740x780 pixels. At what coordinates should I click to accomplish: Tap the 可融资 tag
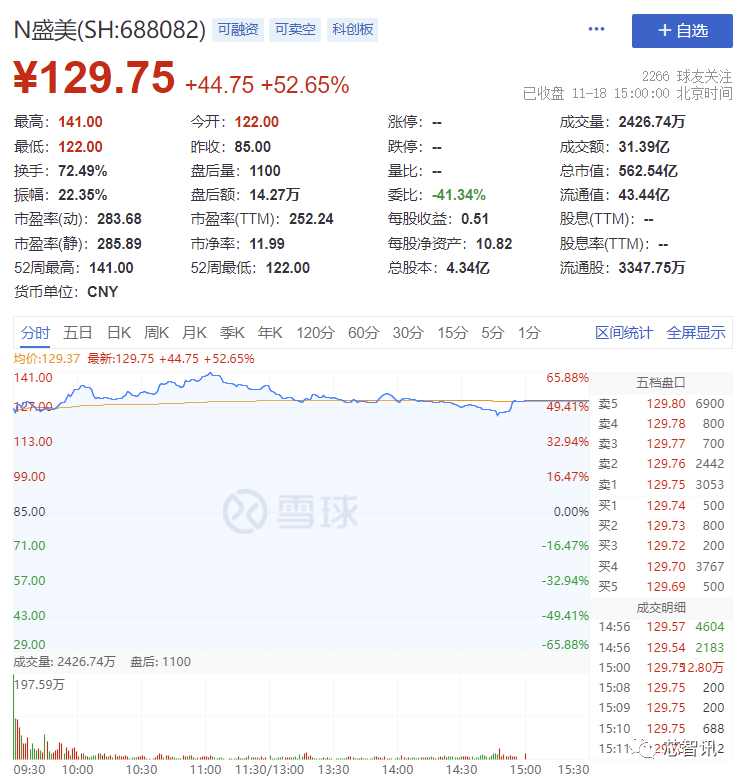tap(239, 30)
